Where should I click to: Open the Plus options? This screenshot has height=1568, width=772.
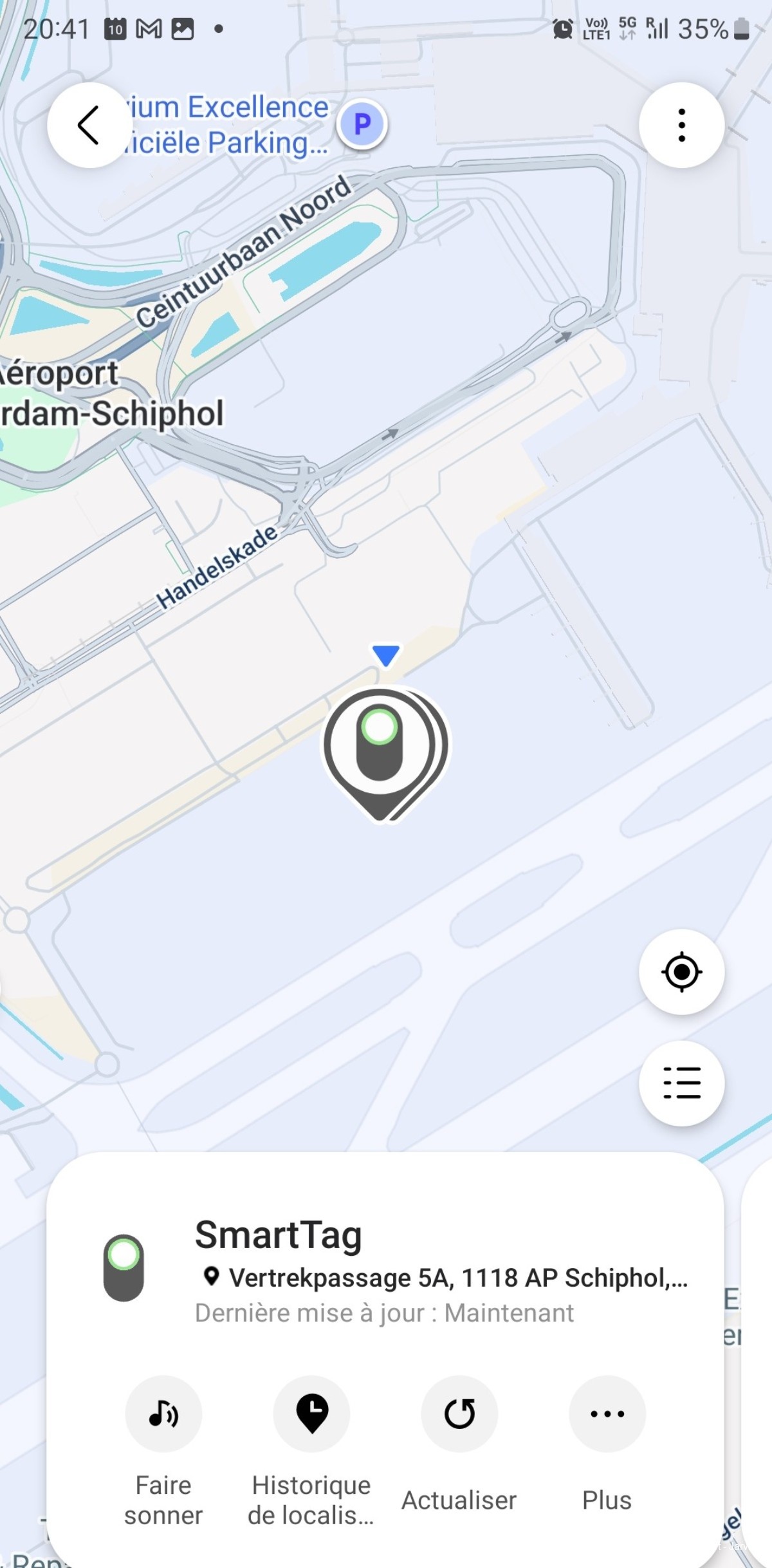[x=607, y=1414]
